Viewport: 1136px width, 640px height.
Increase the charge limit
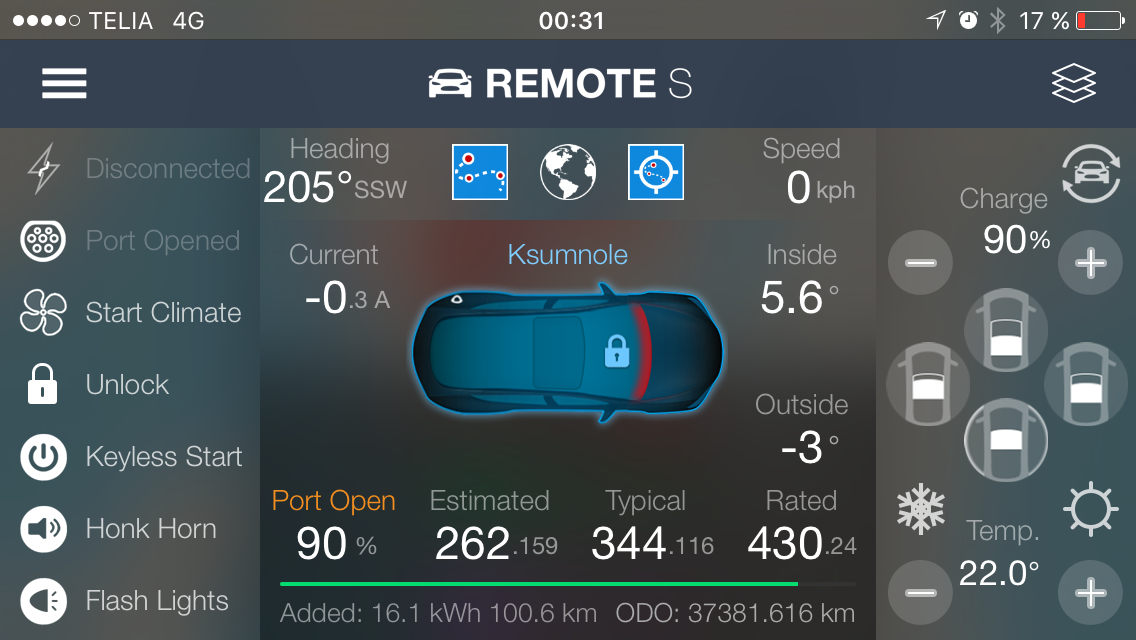coord(1090,264)
